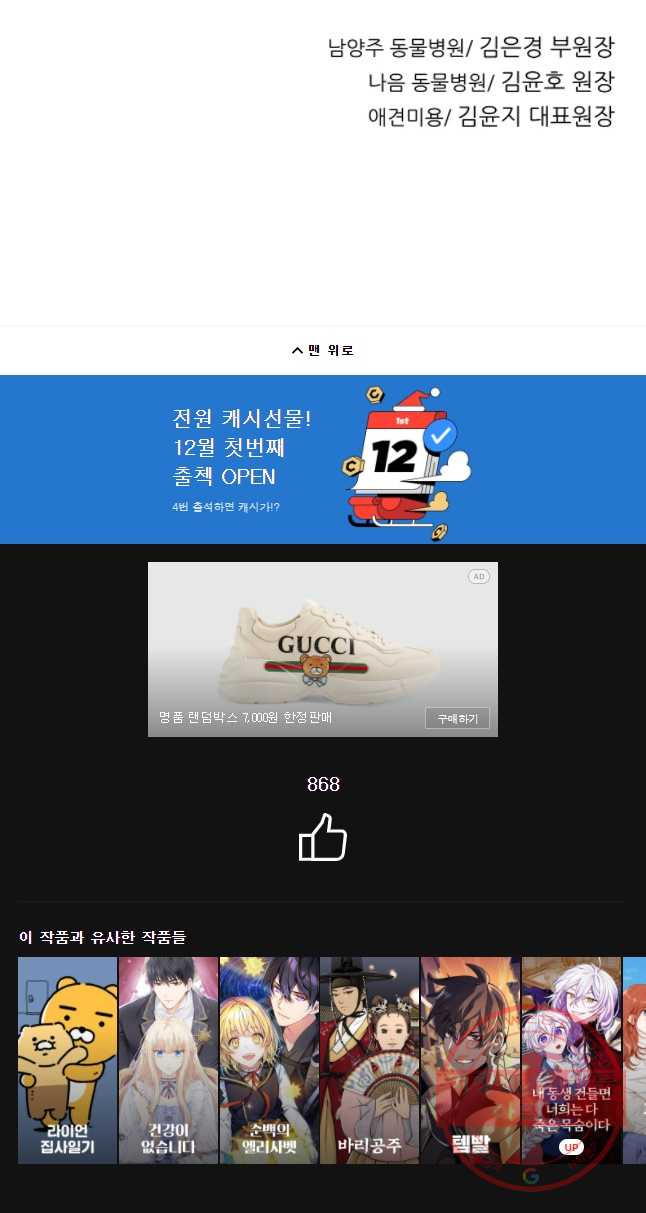Viewport: 646px width, 1213px height.
Task: Open the 12월 출첵 cash gift banner
Action: [x=323, y=460]
